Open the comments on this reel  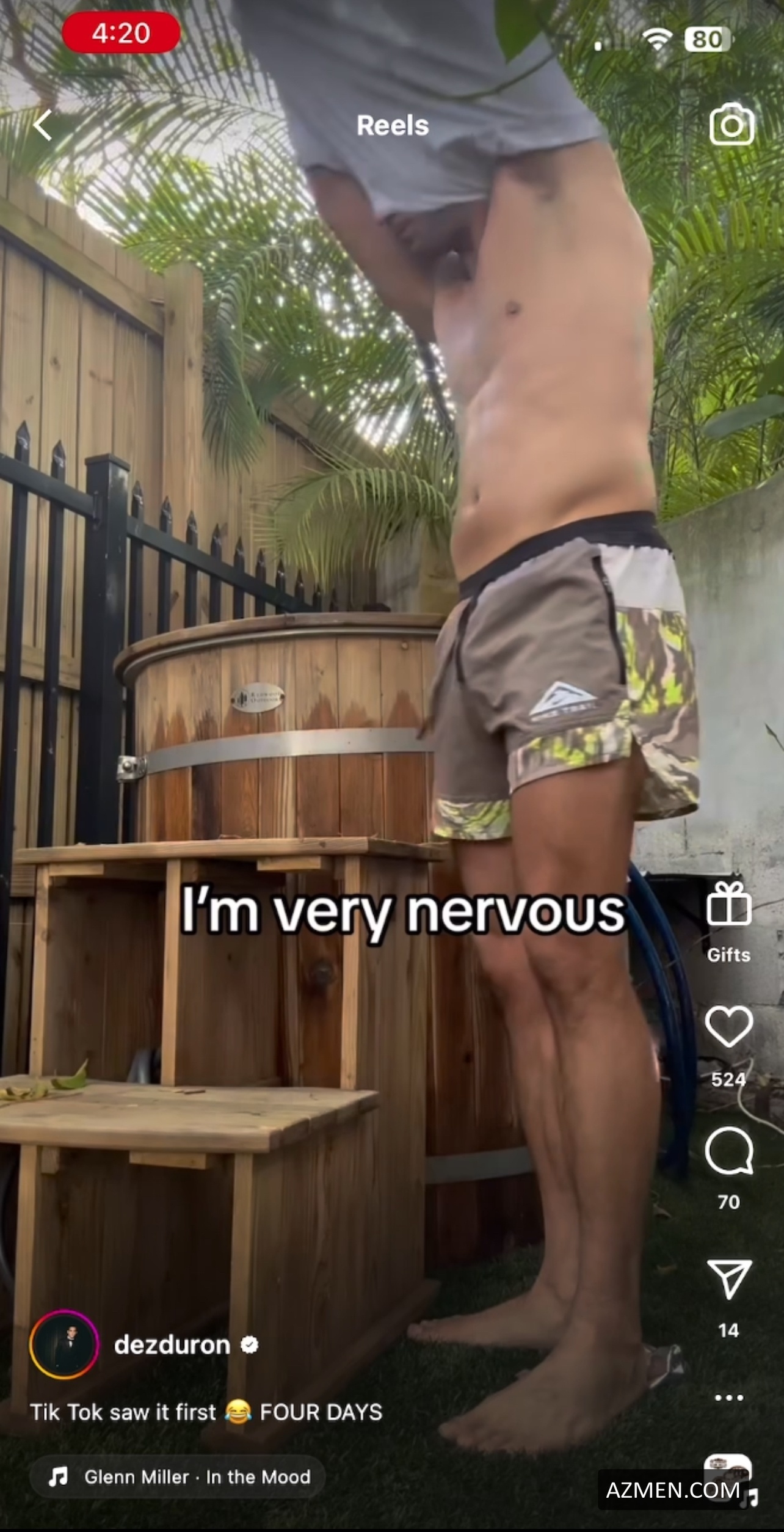tap(728, 1151)
